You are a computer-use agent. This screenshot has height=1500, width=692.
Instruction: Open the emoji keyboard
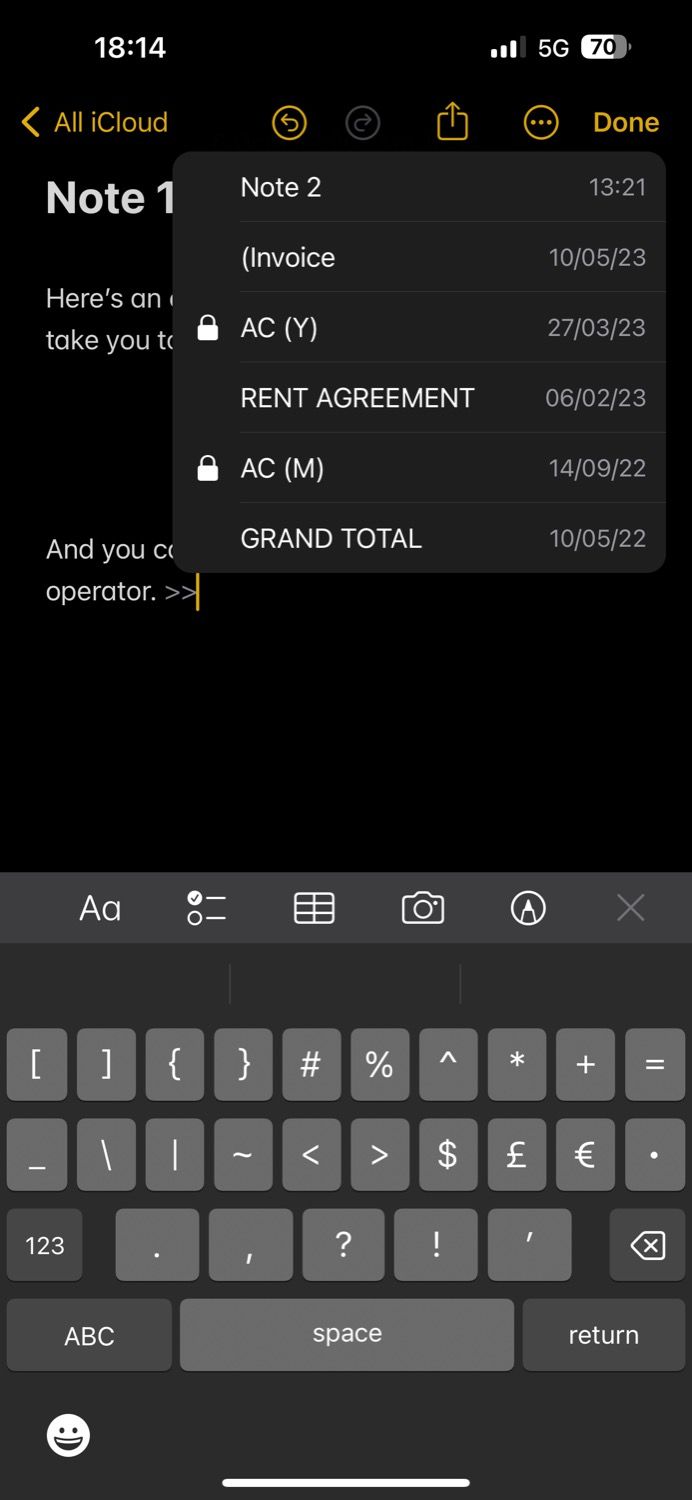tap(68, 1436)
